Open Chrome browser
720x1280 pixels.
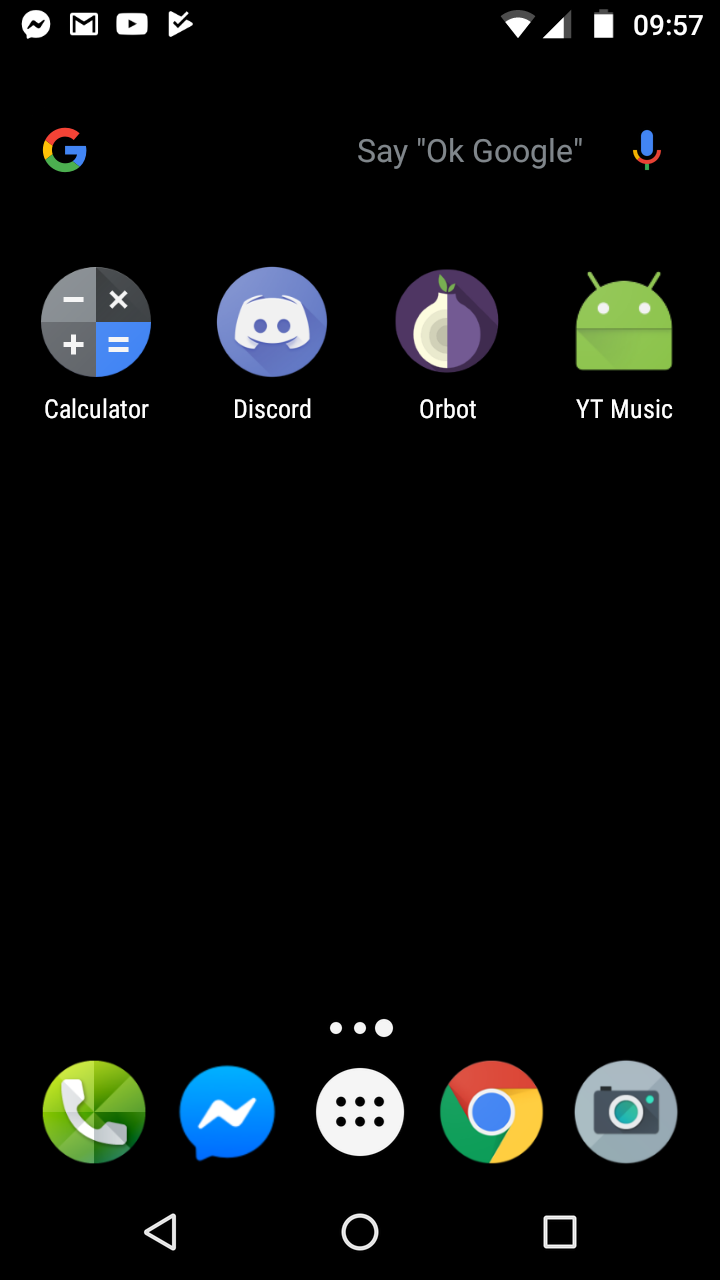tap(491, 1112)
